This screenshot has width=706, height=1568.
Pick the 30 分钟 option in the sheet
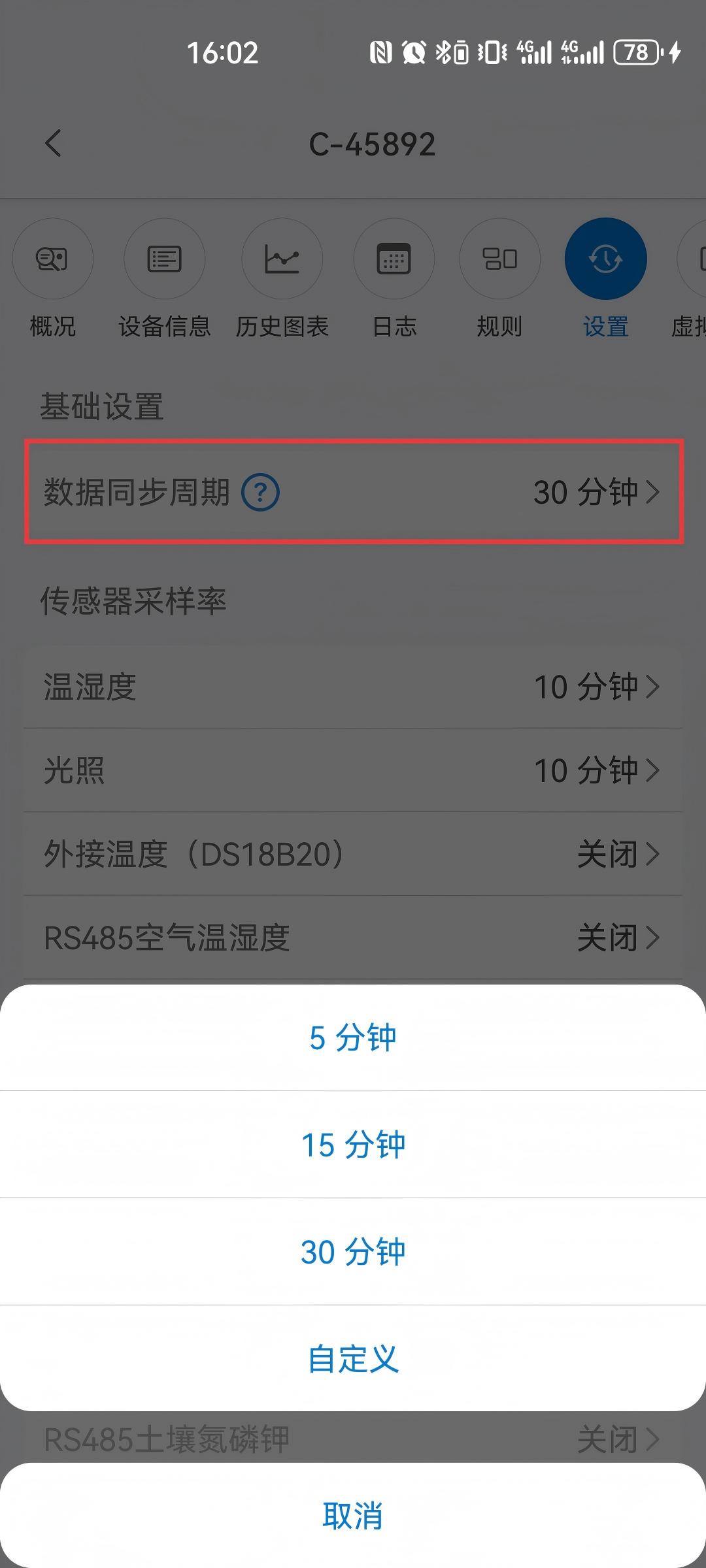(353, 1252)
